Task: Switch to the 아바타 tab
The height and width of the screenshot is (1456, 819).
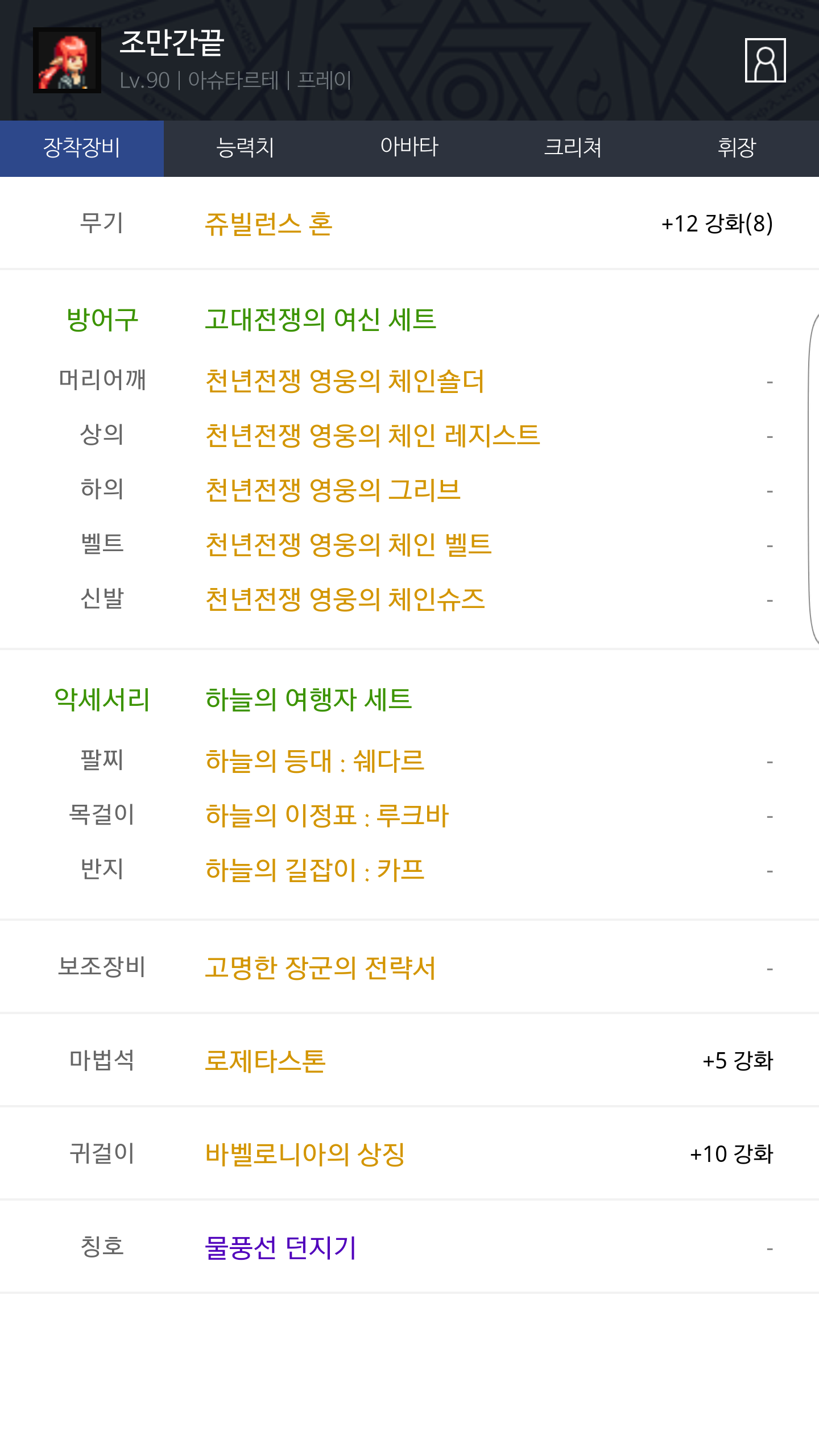Action: (x=409, y=148)
